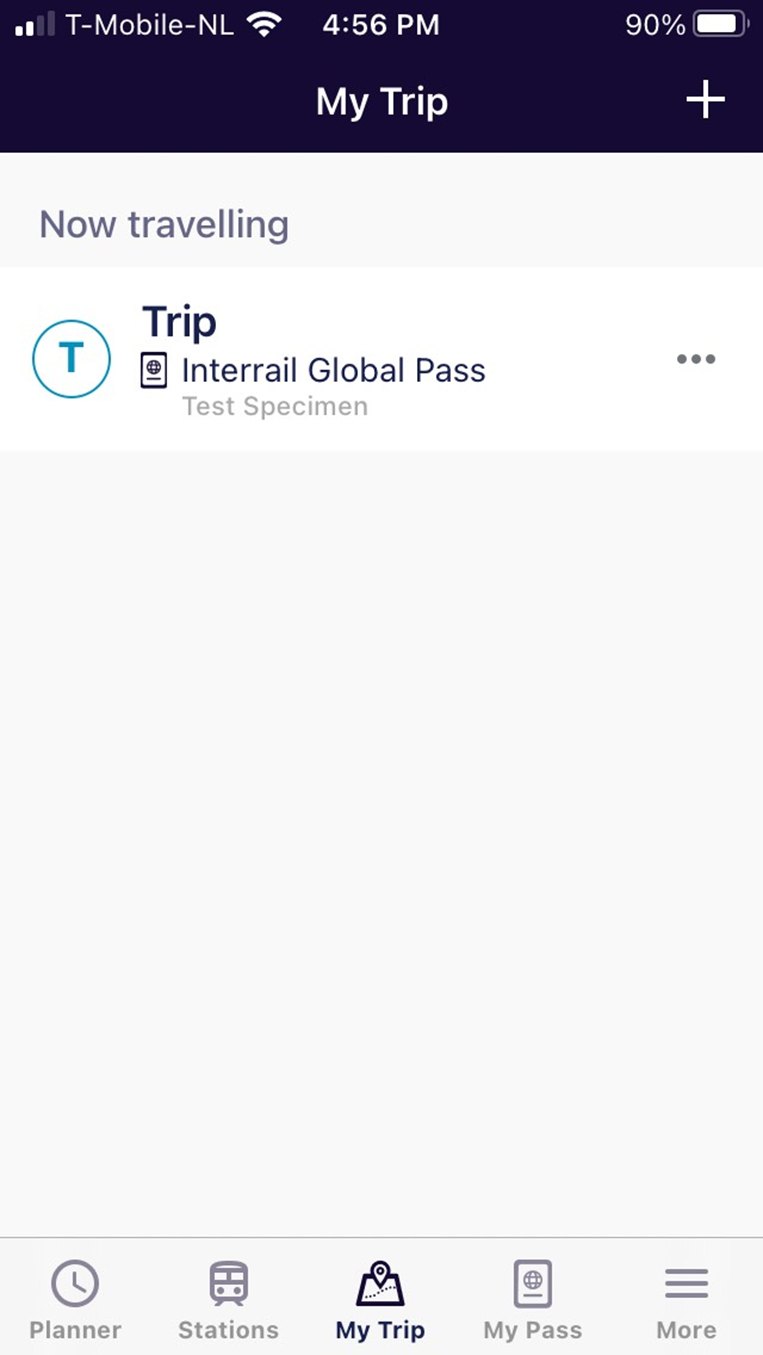
Task: Select the My Trip tab
Action: (380, 1300)
